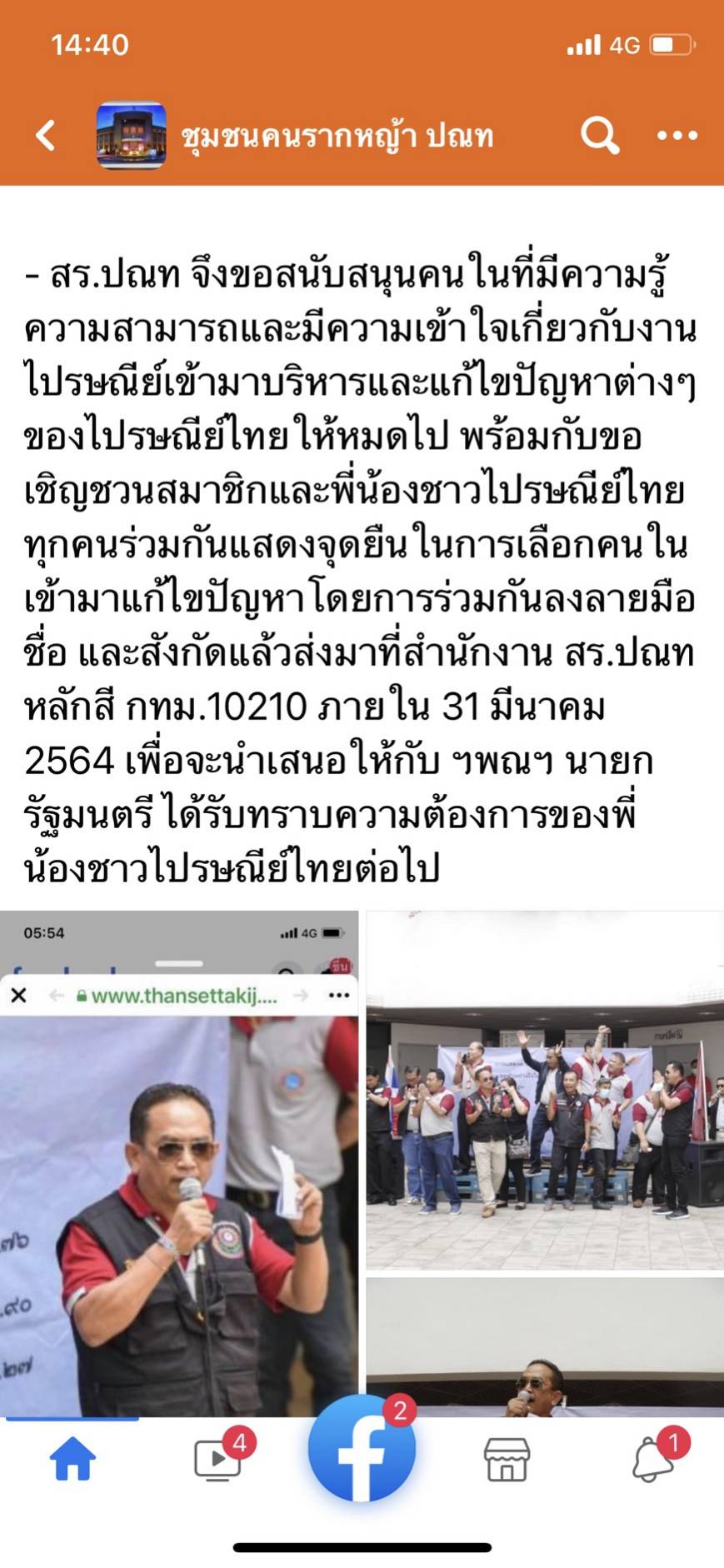Open photo of crowd cheering on stage
724x1568 pixels.
545,1090
